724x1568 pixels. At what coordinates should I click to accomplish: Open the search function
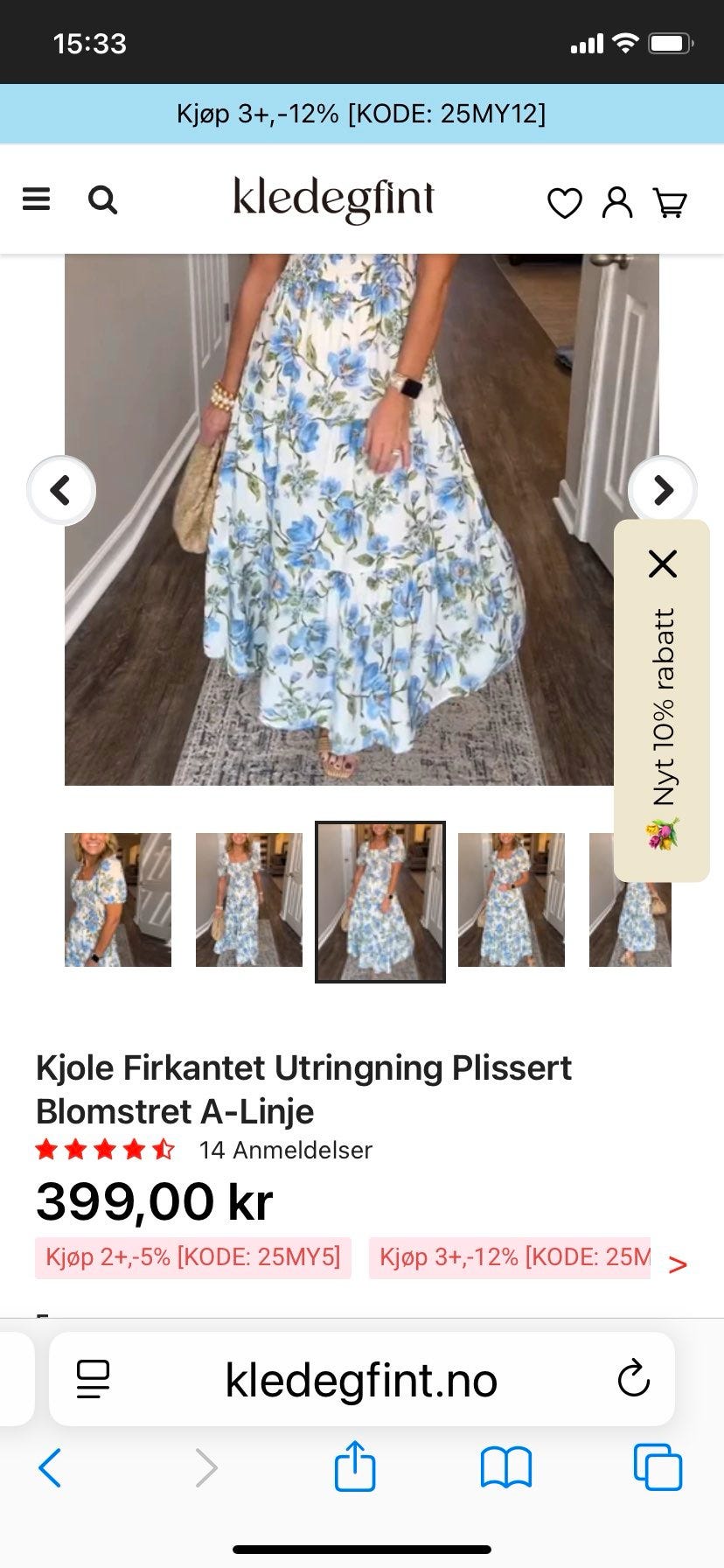point(103,199)
